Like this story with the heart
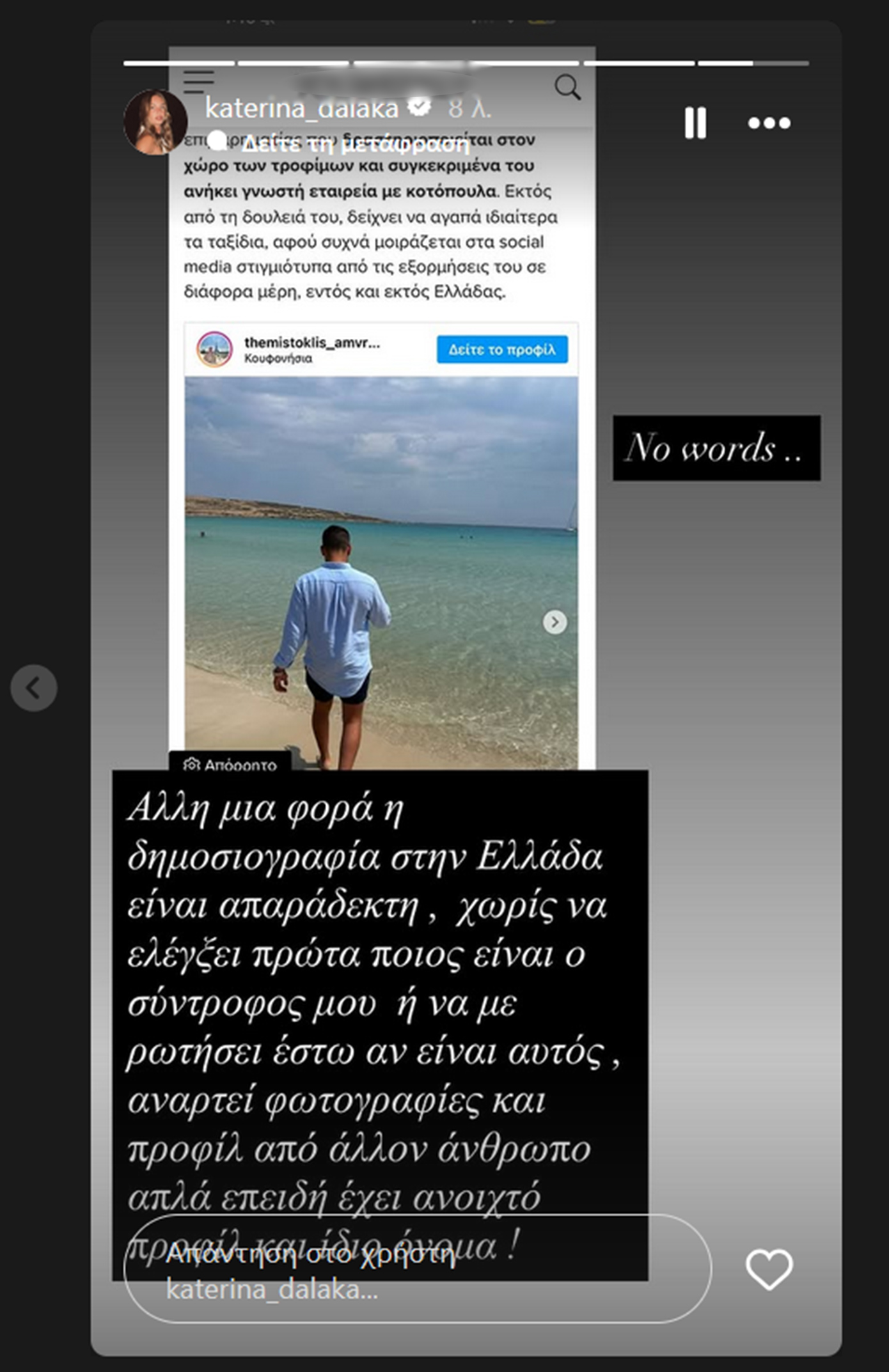The height and width of the screenshot is (1372, 889). click(769, 1268)
